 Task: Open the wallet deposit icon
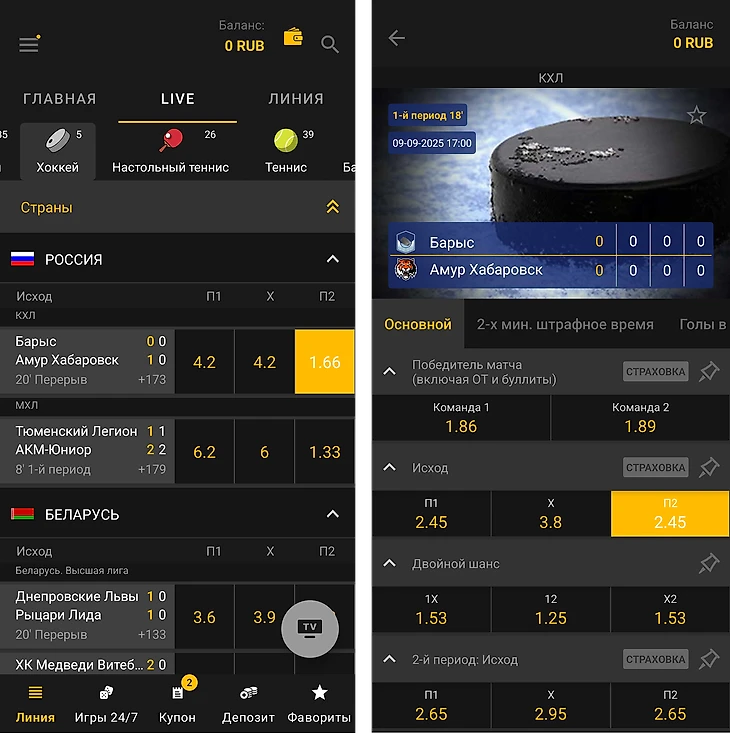(x=293, y=37)
